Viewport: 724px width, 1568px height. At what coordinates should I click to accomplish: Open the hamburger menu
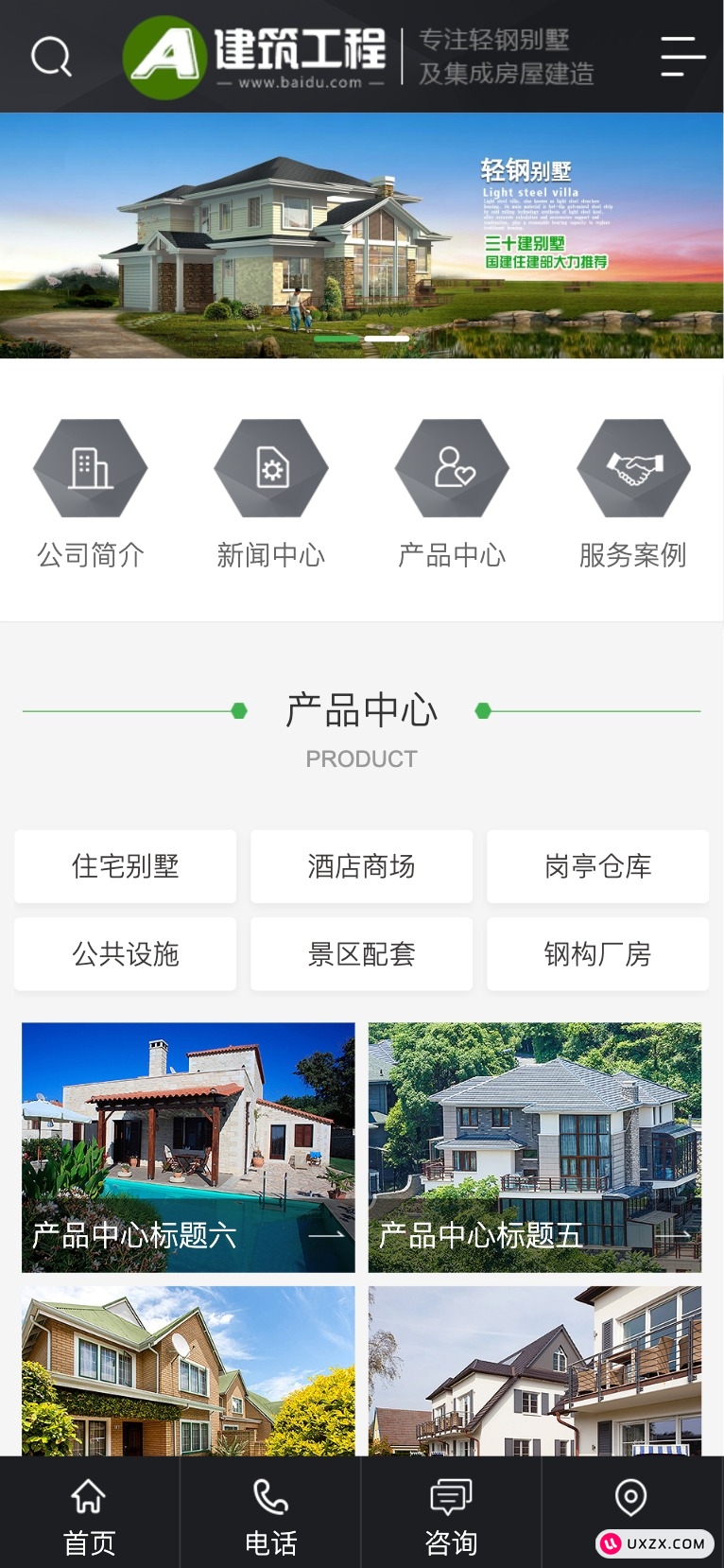pyautogui.click(x=682, y=57)
